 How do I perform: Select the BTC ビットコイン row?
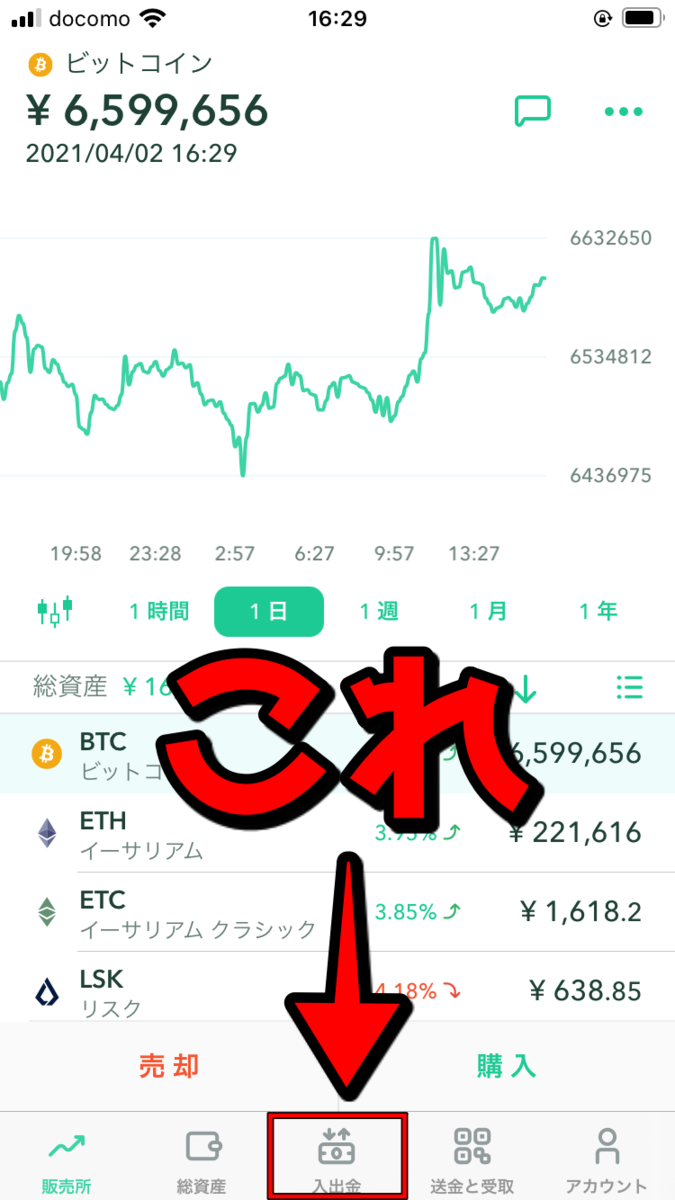point(337,753)
